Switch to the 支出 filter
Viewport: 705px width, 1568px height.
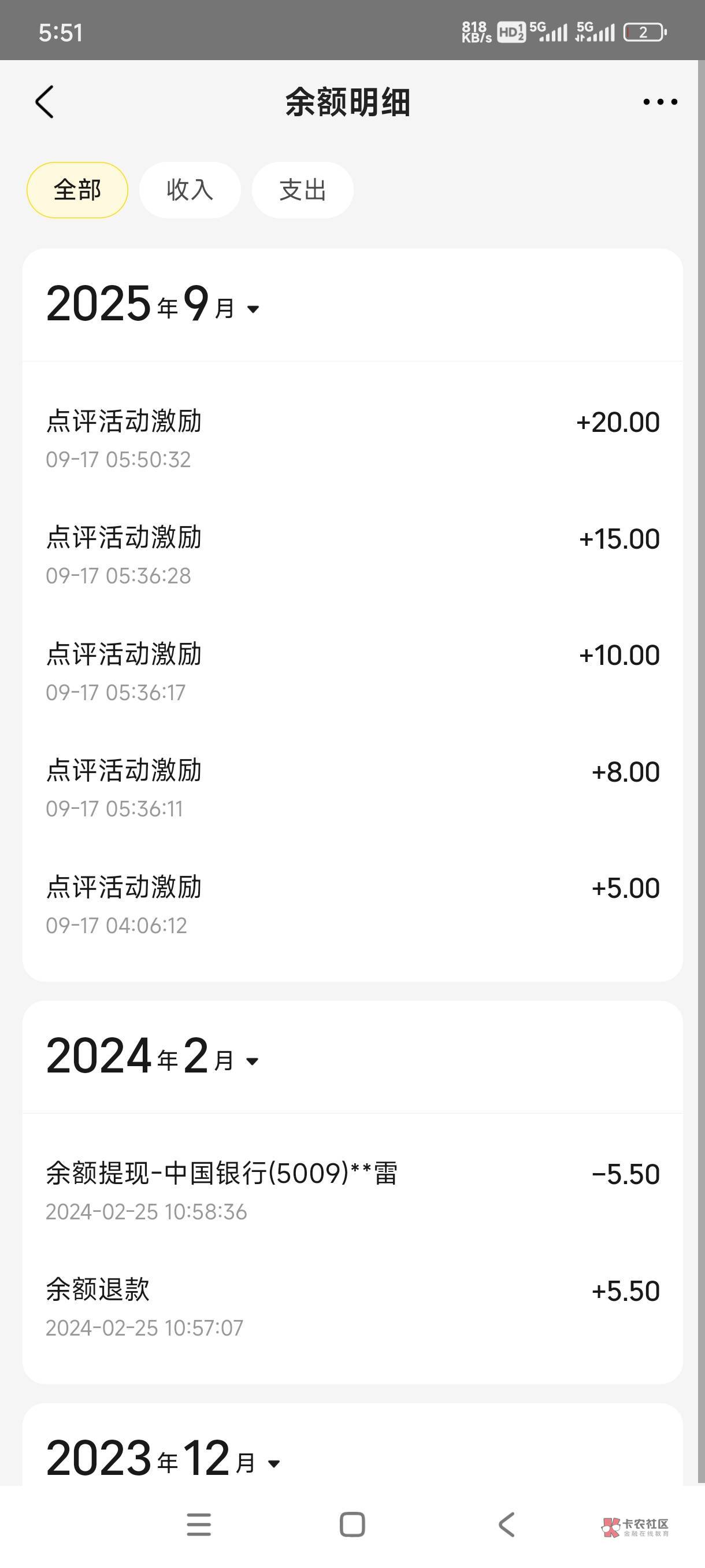click(x=302, y=190)
